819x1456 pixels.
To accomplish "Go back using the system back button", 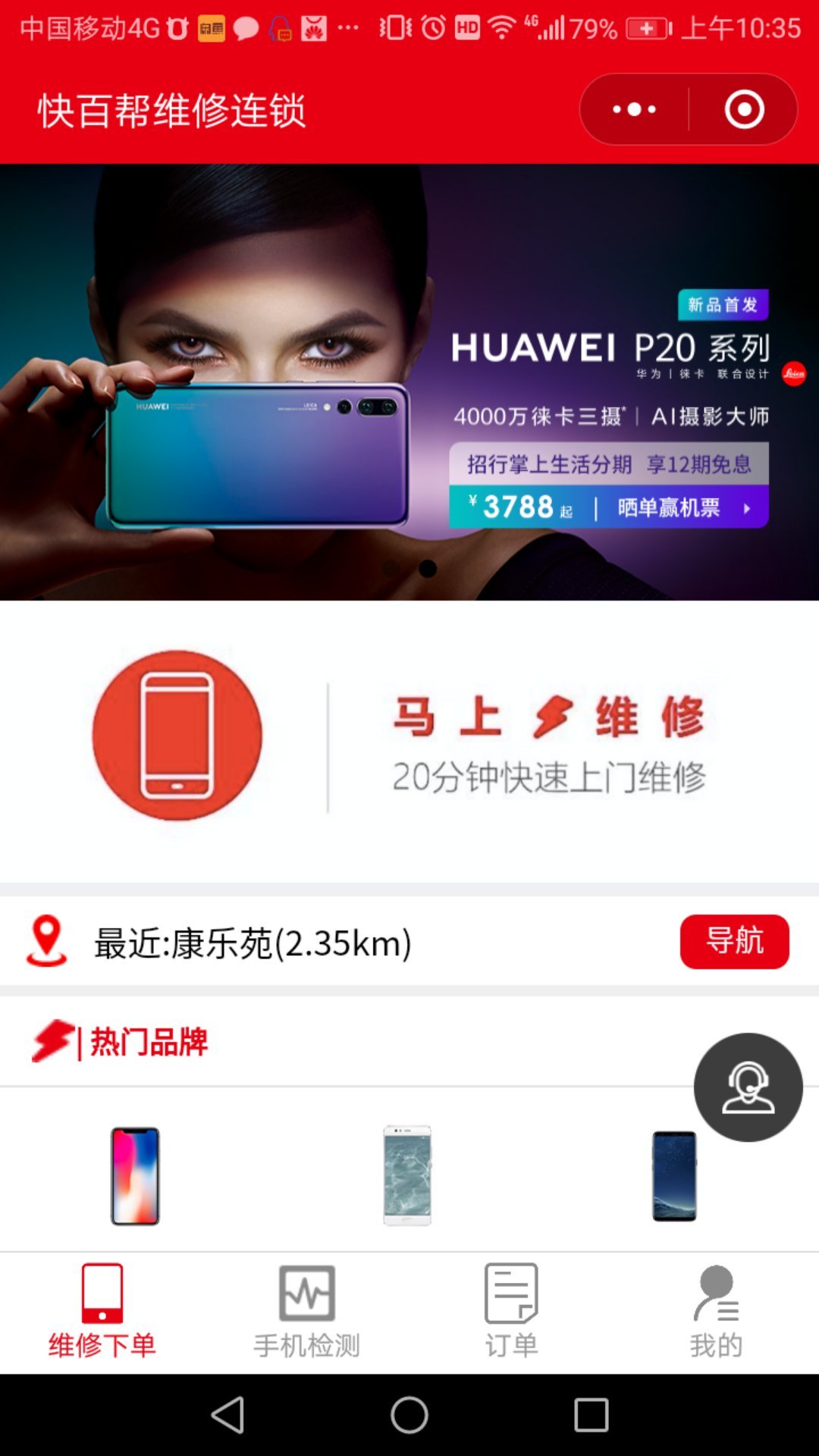I will [227, 1415].
